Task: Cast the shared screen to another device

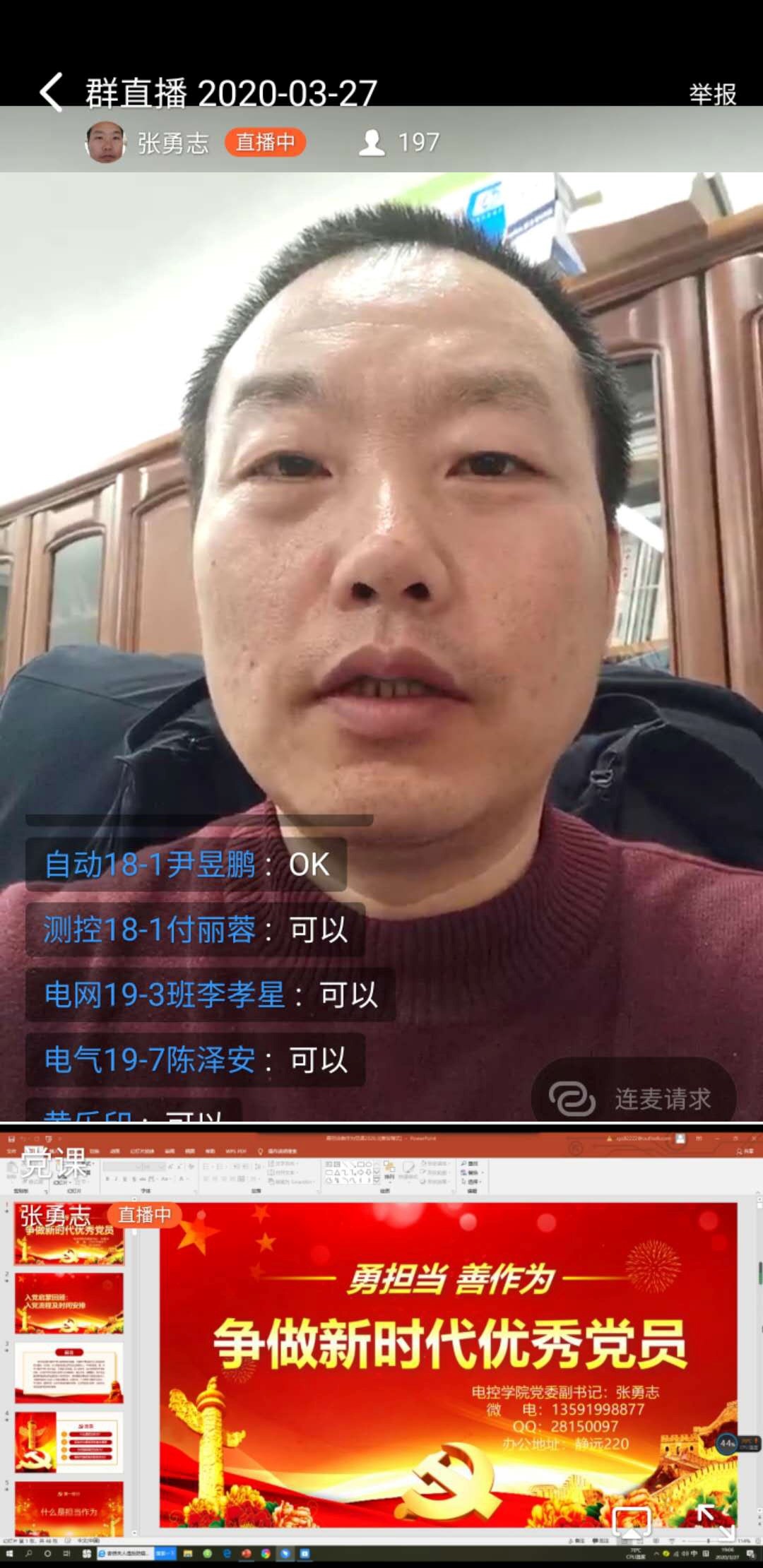Action: (631, 1521)
